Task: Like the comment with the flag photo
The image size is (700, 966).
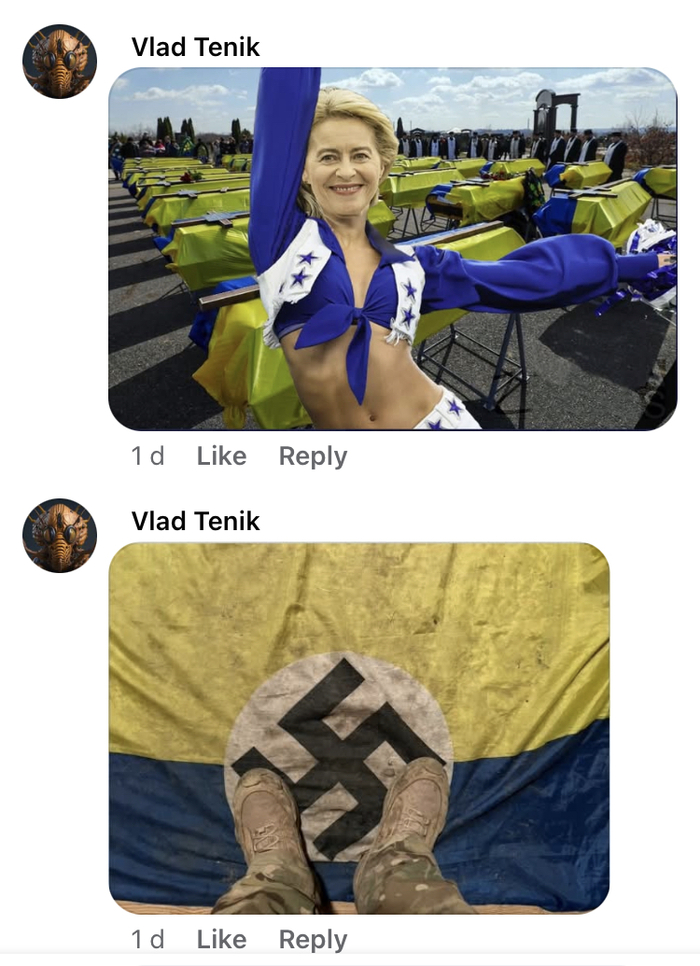Action: coord(221,939)
